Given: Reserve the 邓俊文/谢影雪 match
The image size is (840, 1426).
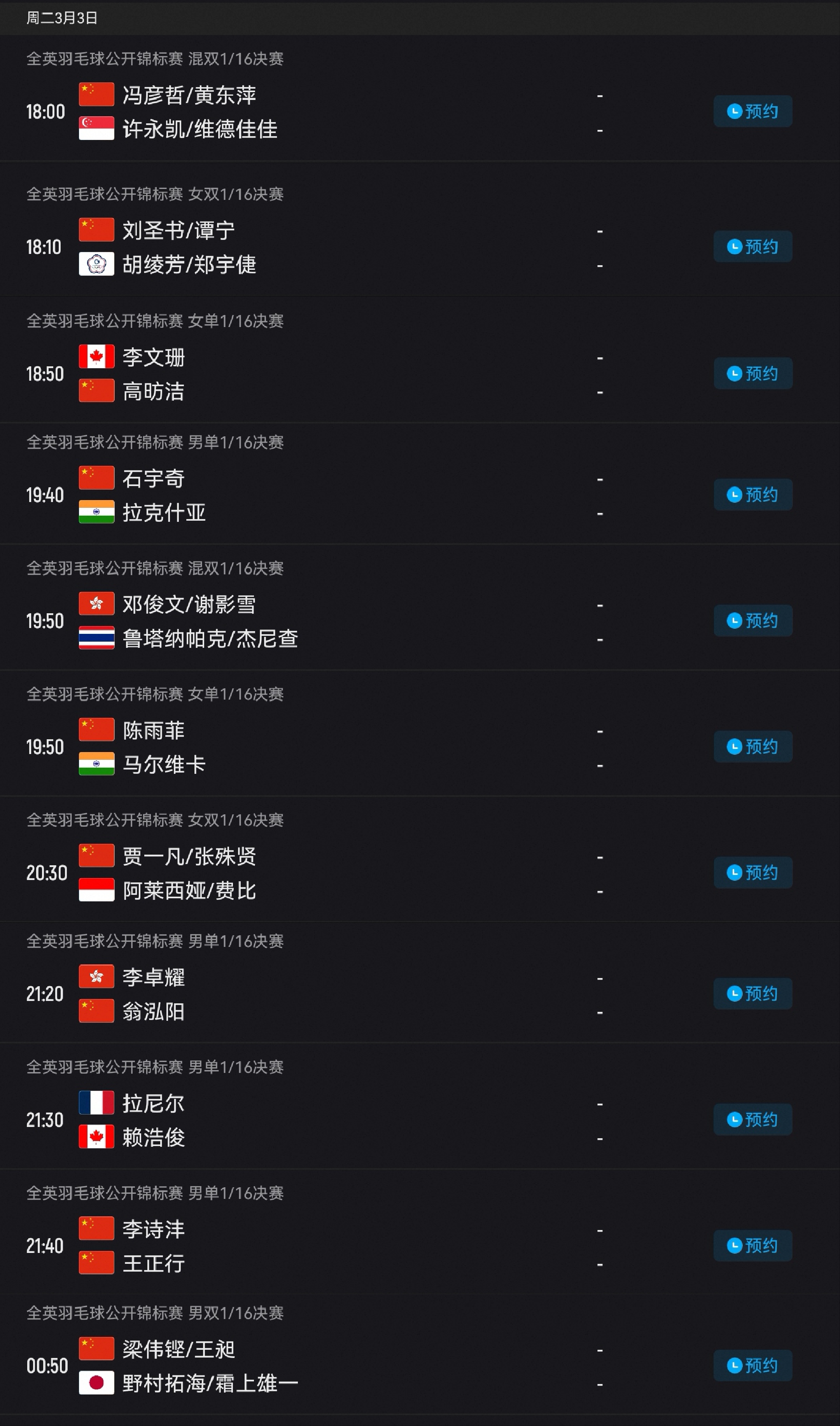Looking at the screenshot, I should pos(752,621).
